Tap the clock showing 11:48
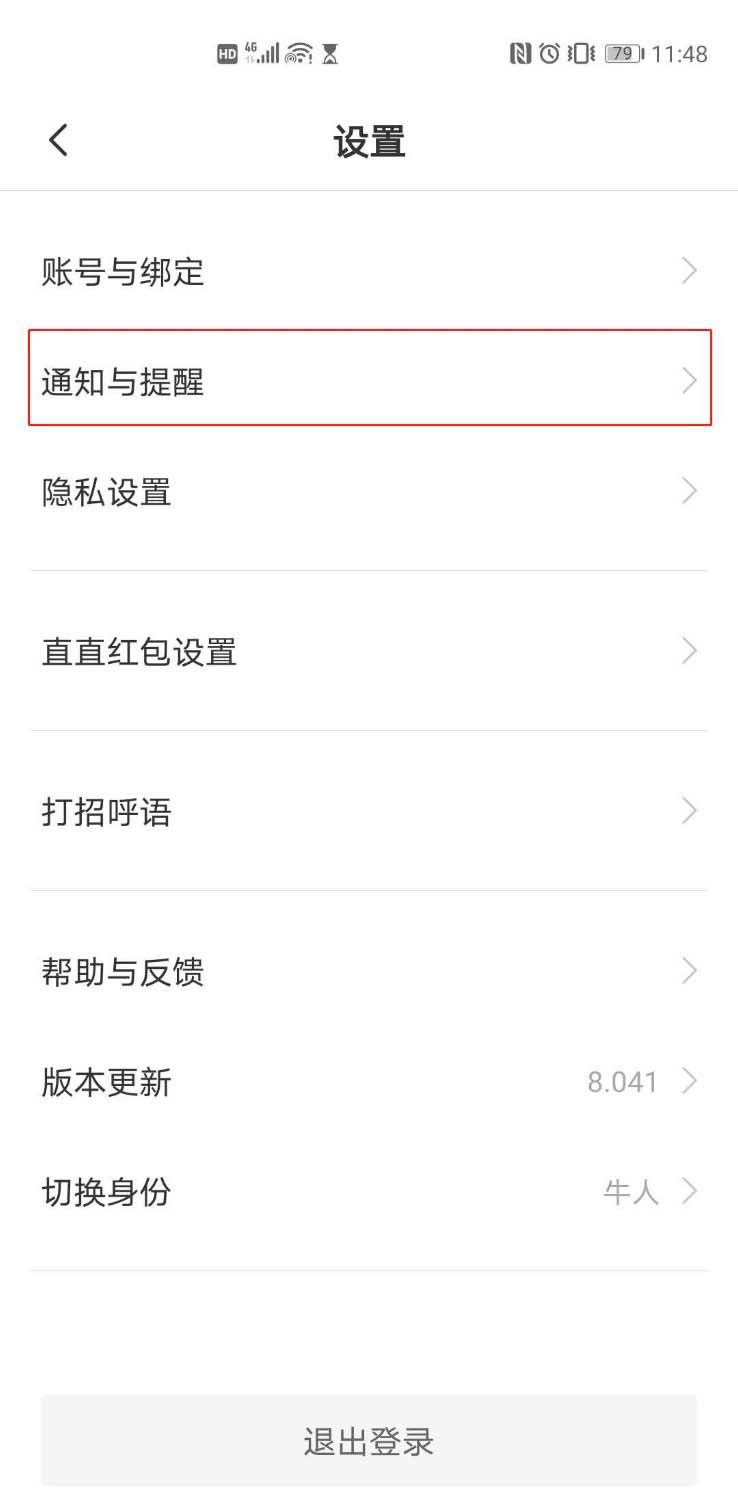 click(x=680, y=53)
